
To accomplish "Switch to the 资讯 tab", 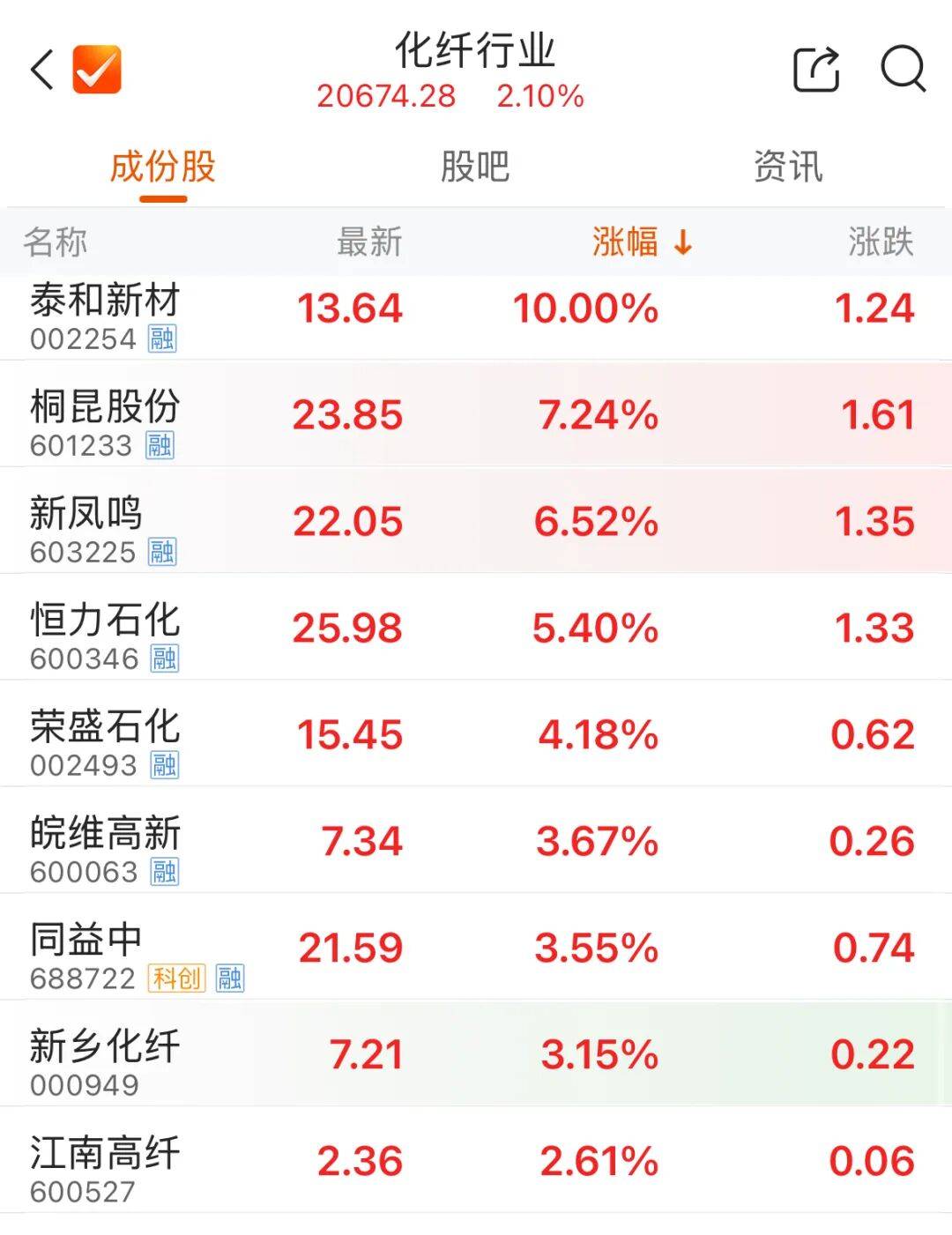I will coord(791,168).
